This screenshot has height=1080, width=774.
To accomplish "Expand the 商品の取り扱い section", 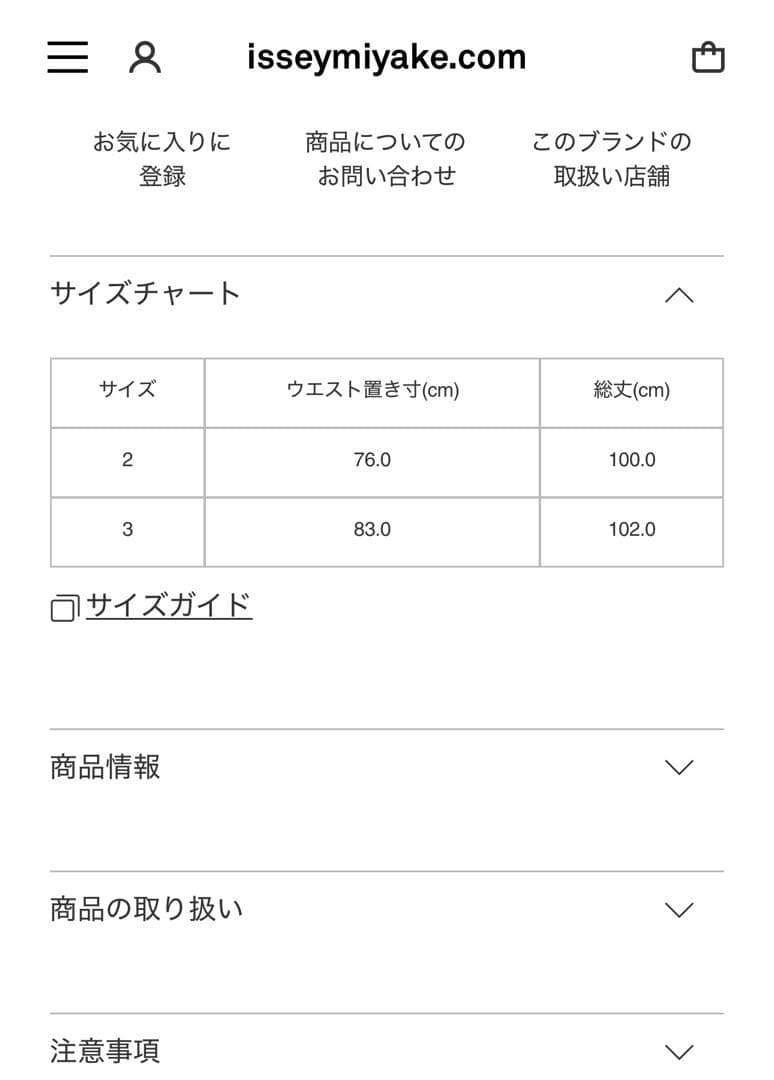I will click(680, 909).
